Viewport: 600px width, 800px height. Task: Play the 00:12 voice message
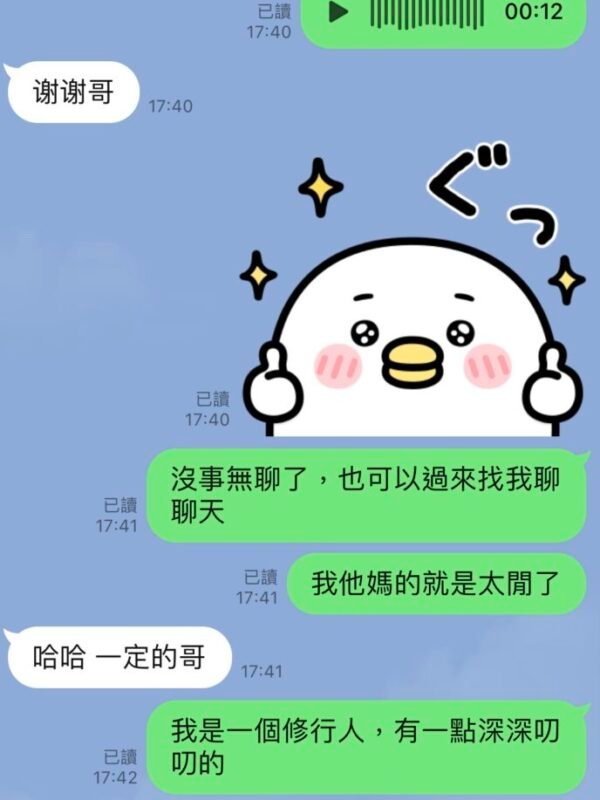340,12
